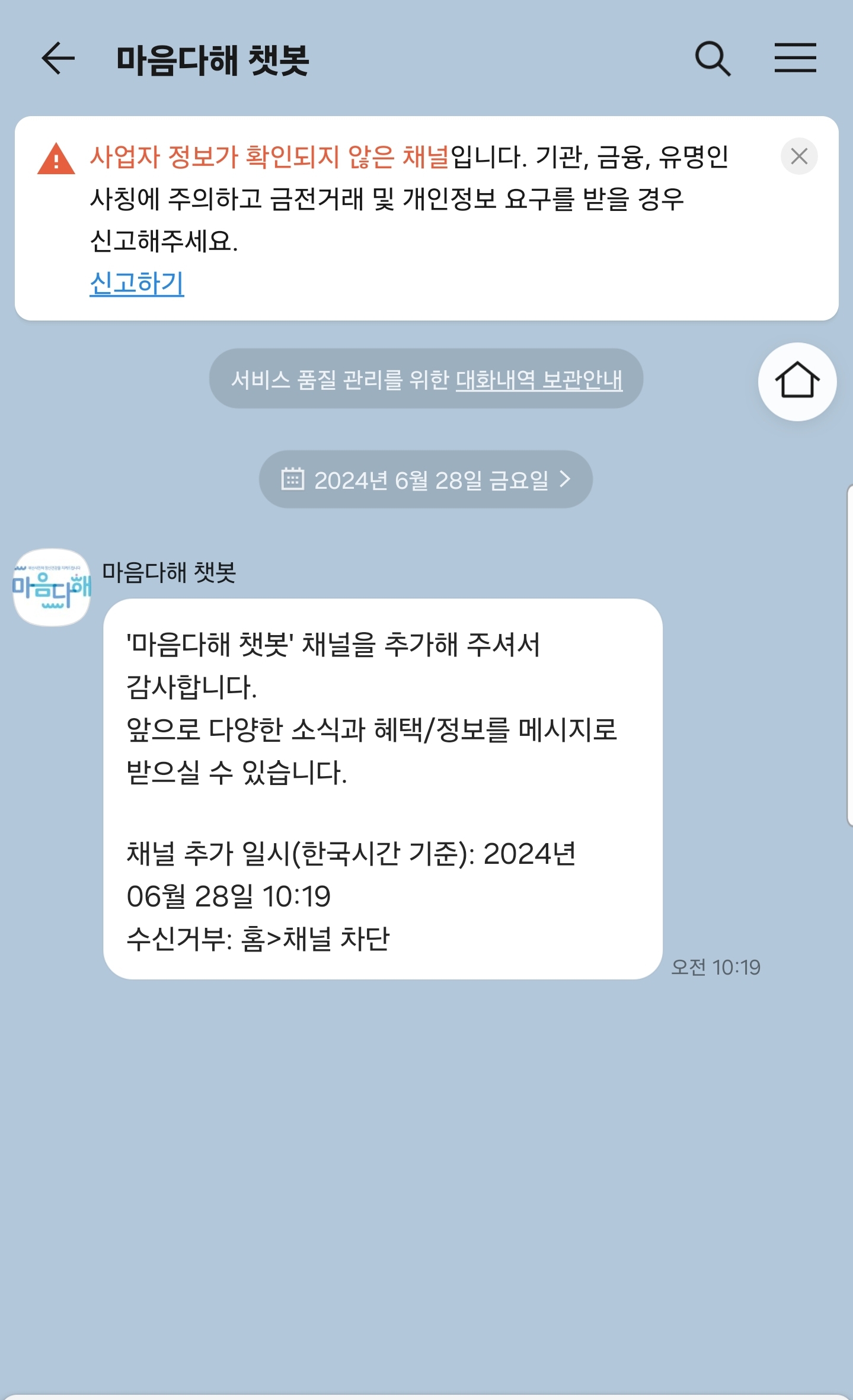Go back from 마음다해 챗봇 chat
Screen dimensions: 853x1400
pyautogui.click(x=58, y=59)
